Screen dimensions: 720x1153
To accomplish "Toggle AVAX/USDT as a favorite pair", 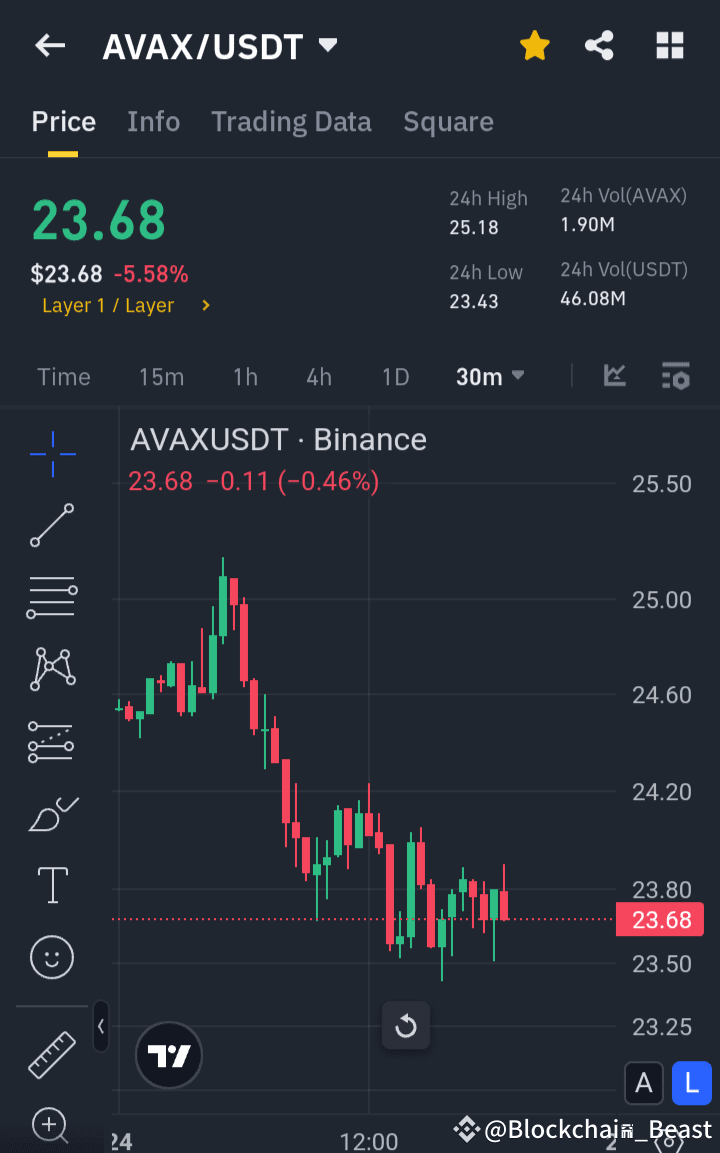I will tap(535, 45).
